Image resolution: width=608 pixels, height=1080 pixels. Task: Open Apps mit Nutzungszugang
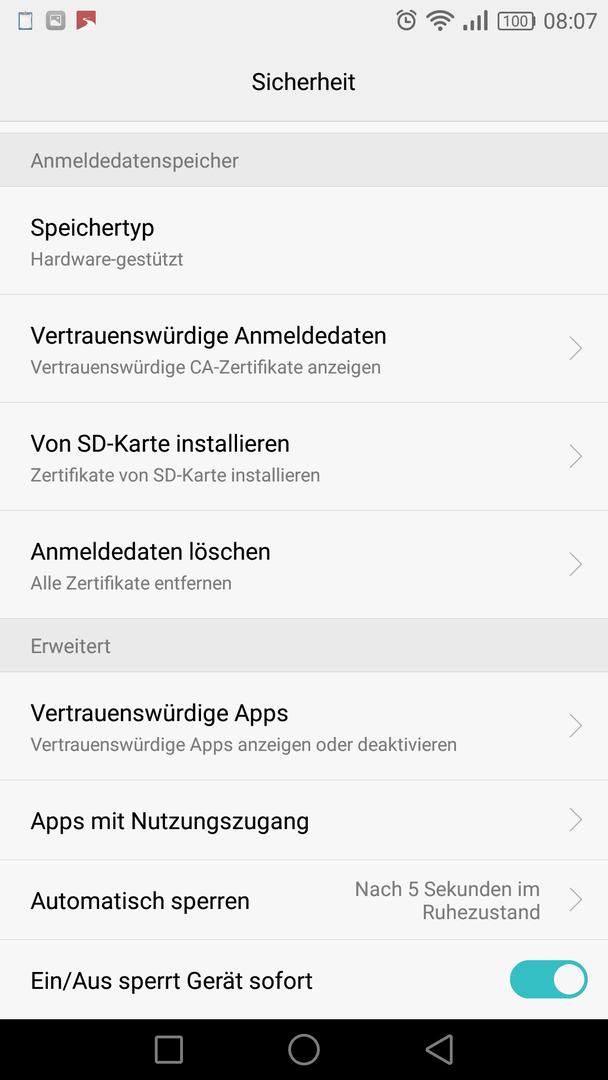click(304, 820)
